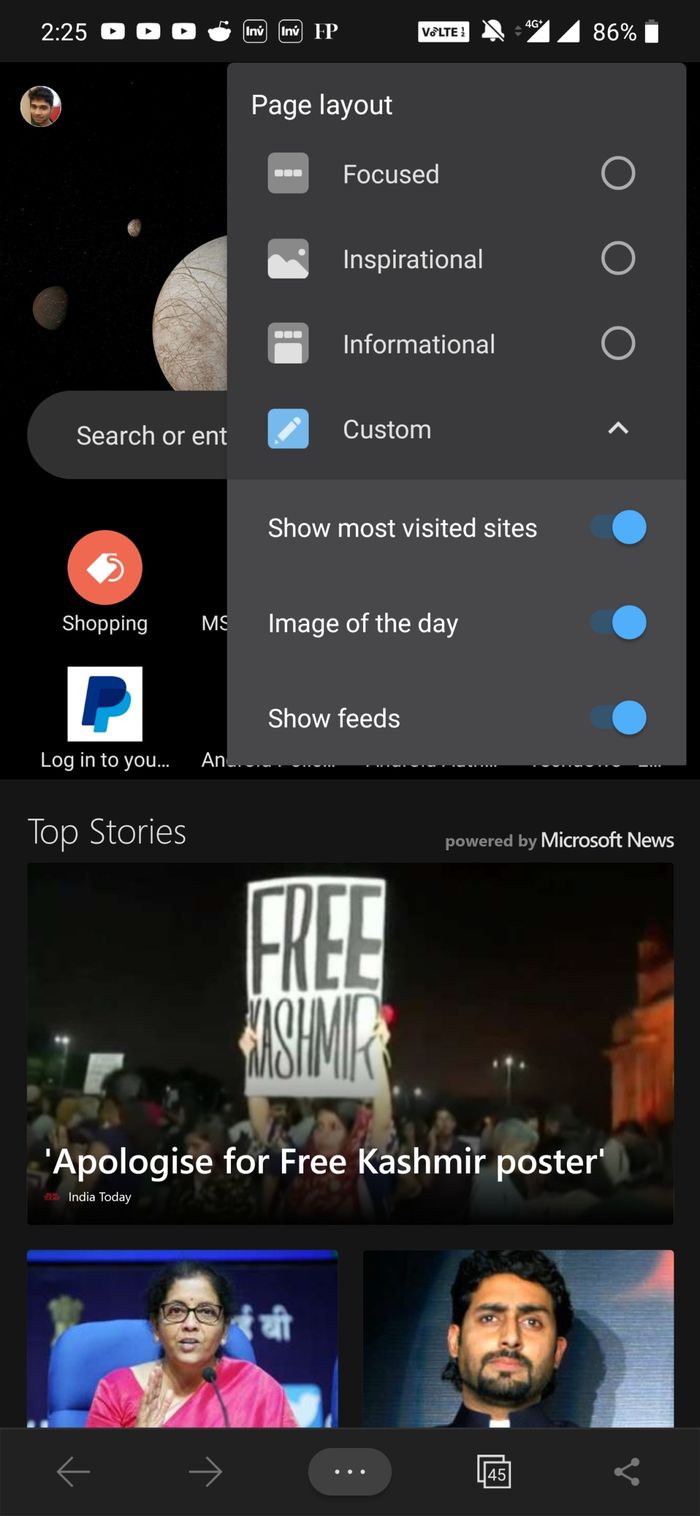Go forward with the right arrow
This screenshot has height=1516, width=700.
tap(205, 1471)
